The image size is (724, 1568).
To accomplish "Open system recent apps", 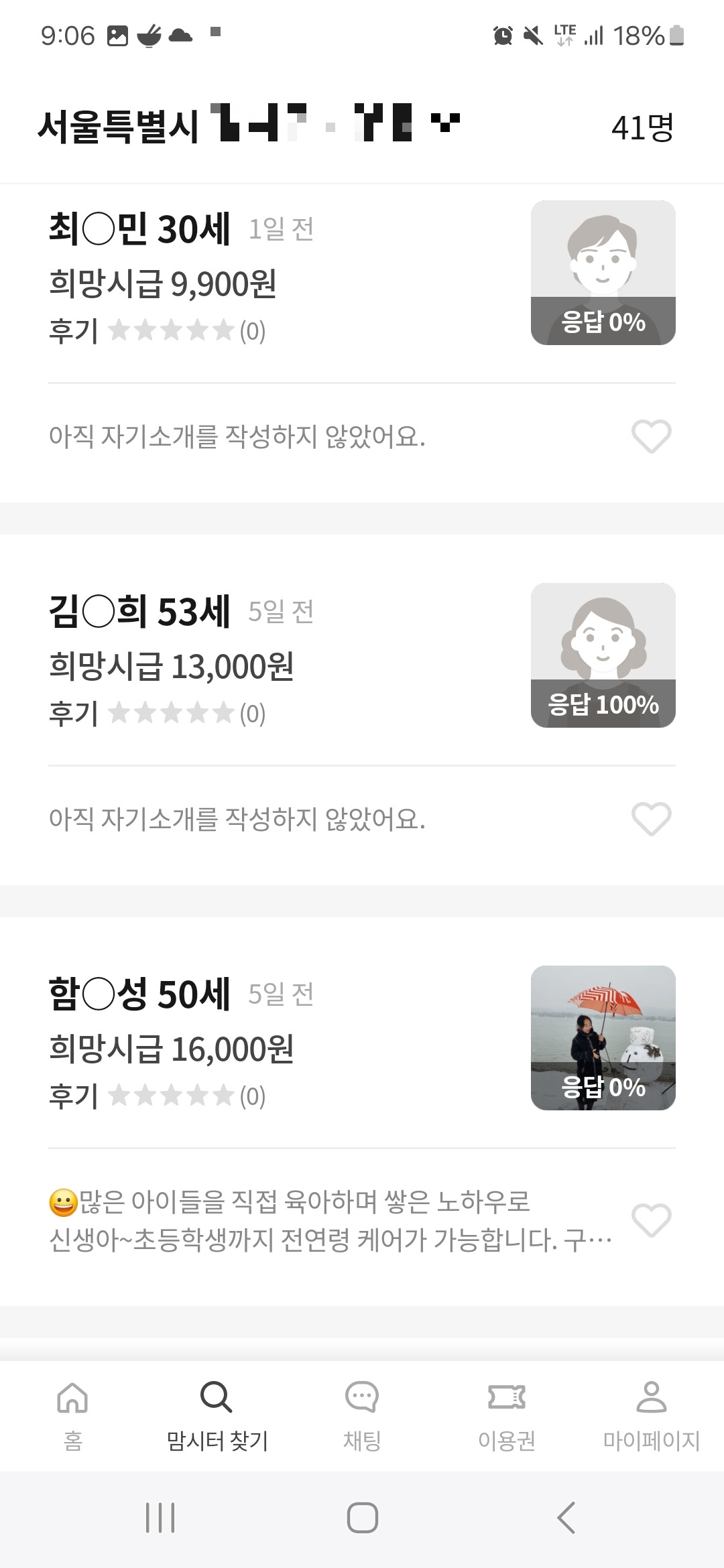I will click(160, 1518).
